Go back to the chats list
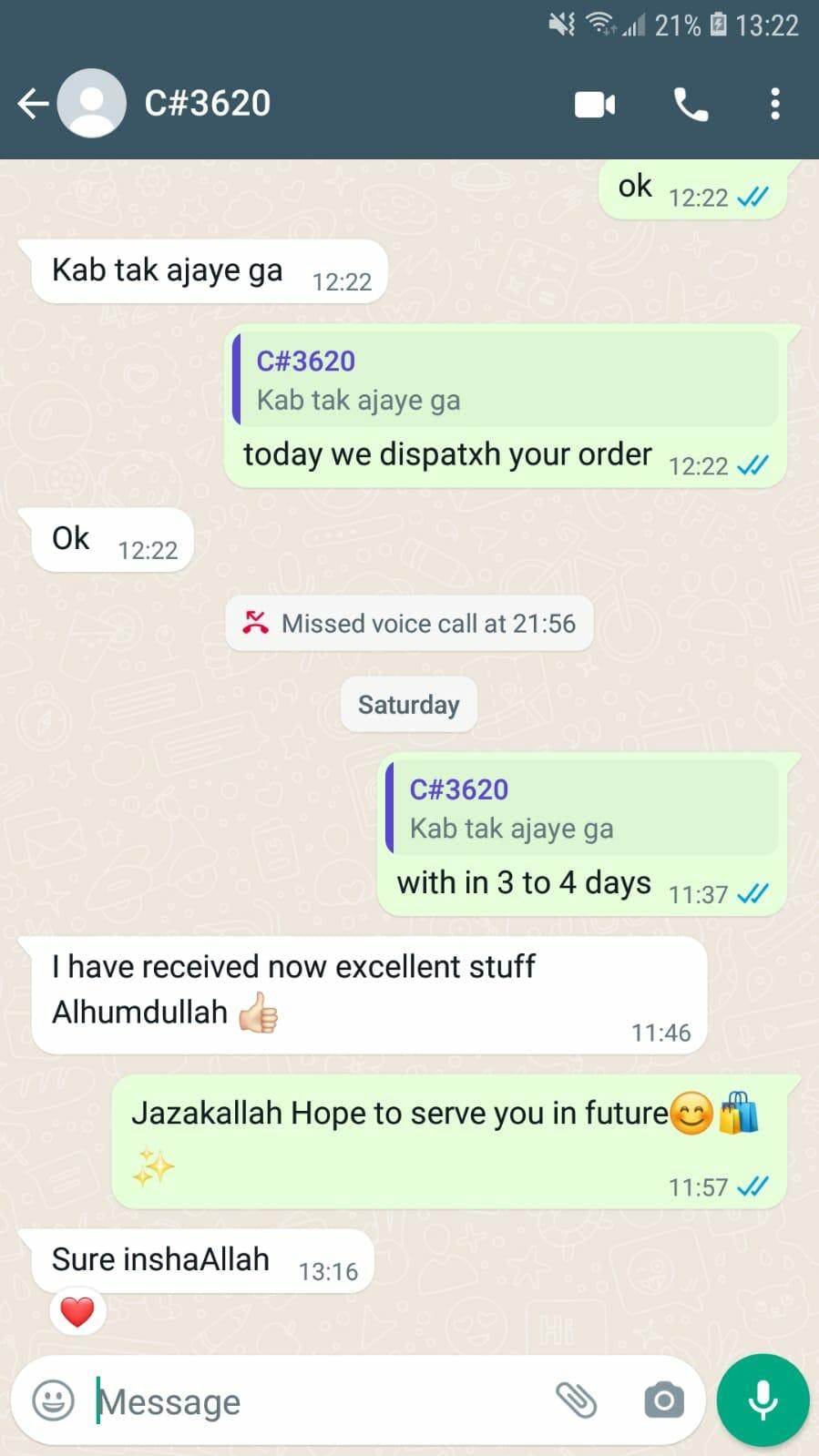Image resolution: width=819 pixels, height=1456 pixels. click(x=33, y=104)
